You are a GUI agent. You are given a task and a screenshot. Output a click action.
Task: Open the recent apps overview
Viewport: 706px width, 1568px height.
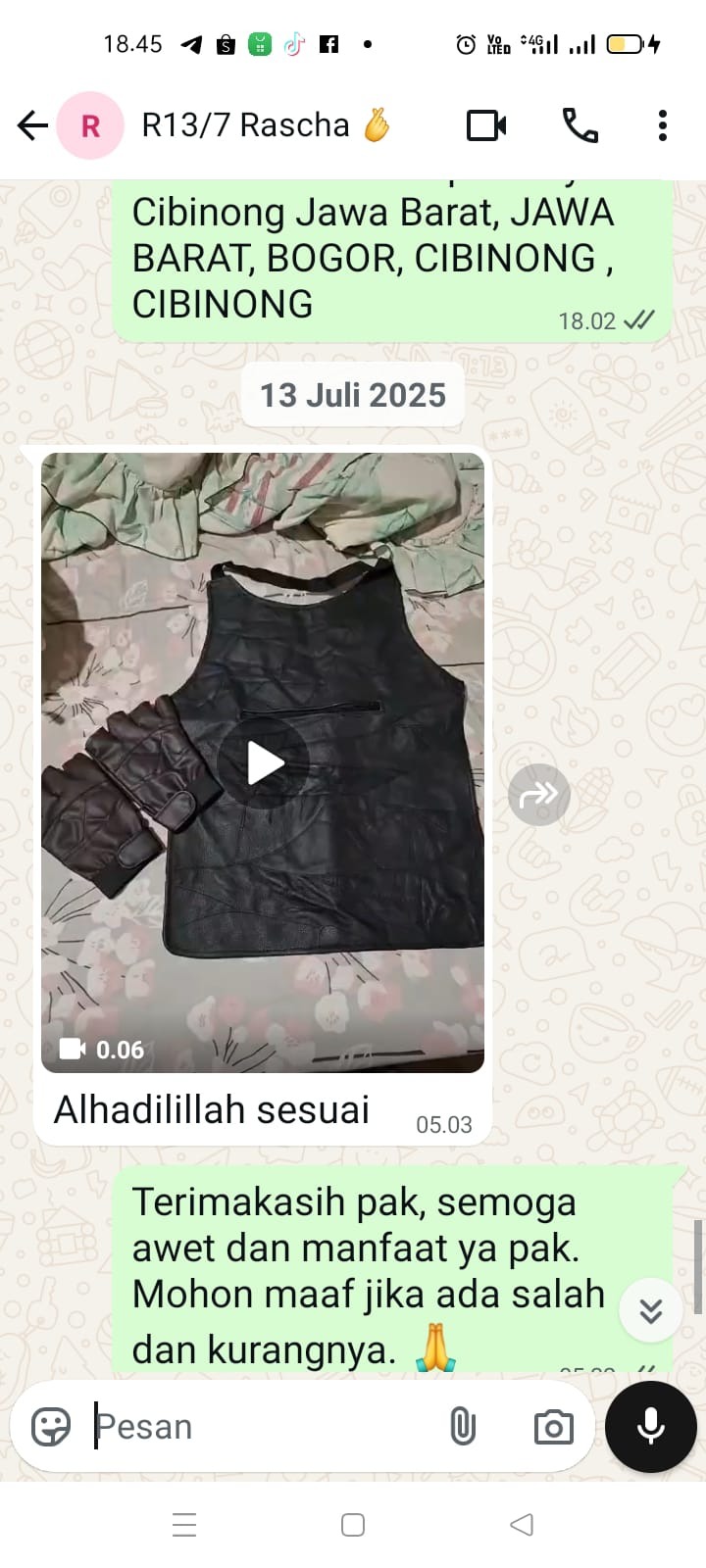[184, 1525]
